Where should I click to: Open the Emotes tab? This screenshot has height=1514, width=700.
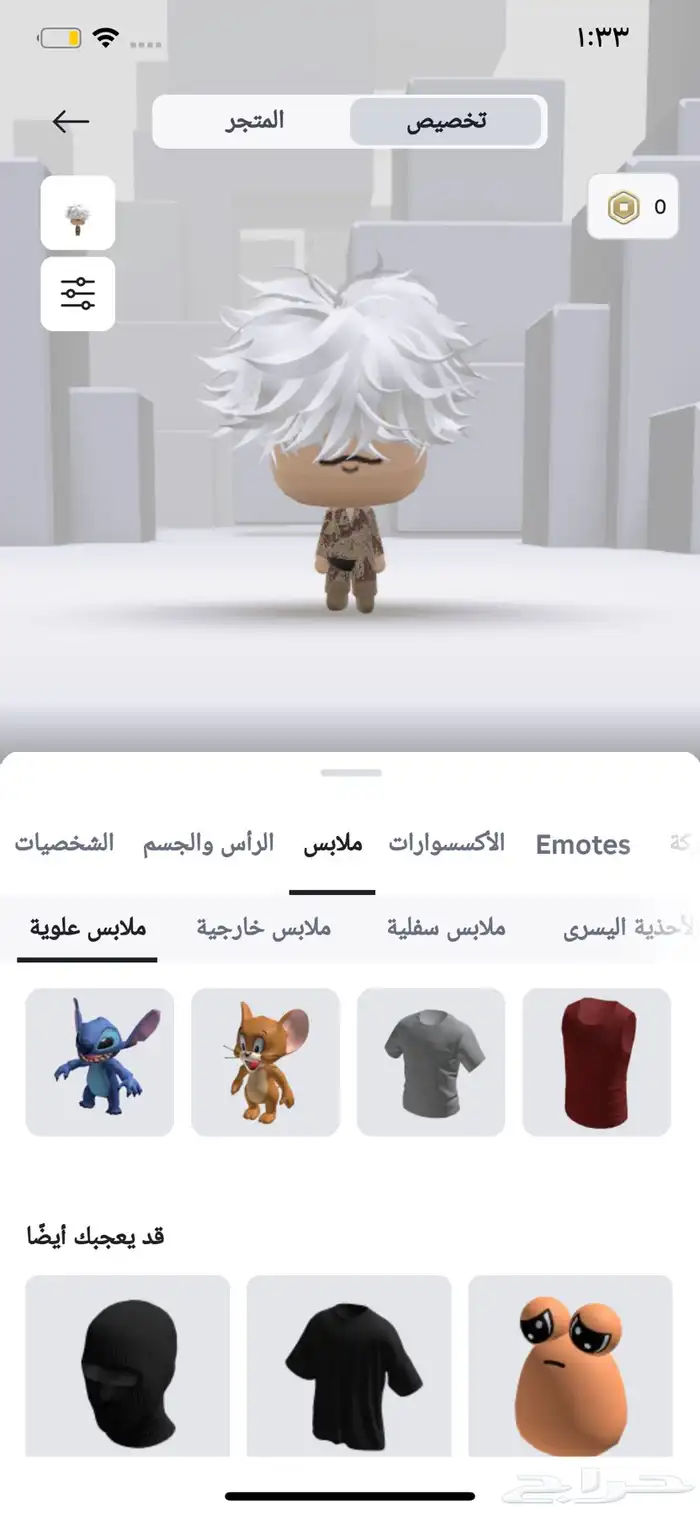583,845
